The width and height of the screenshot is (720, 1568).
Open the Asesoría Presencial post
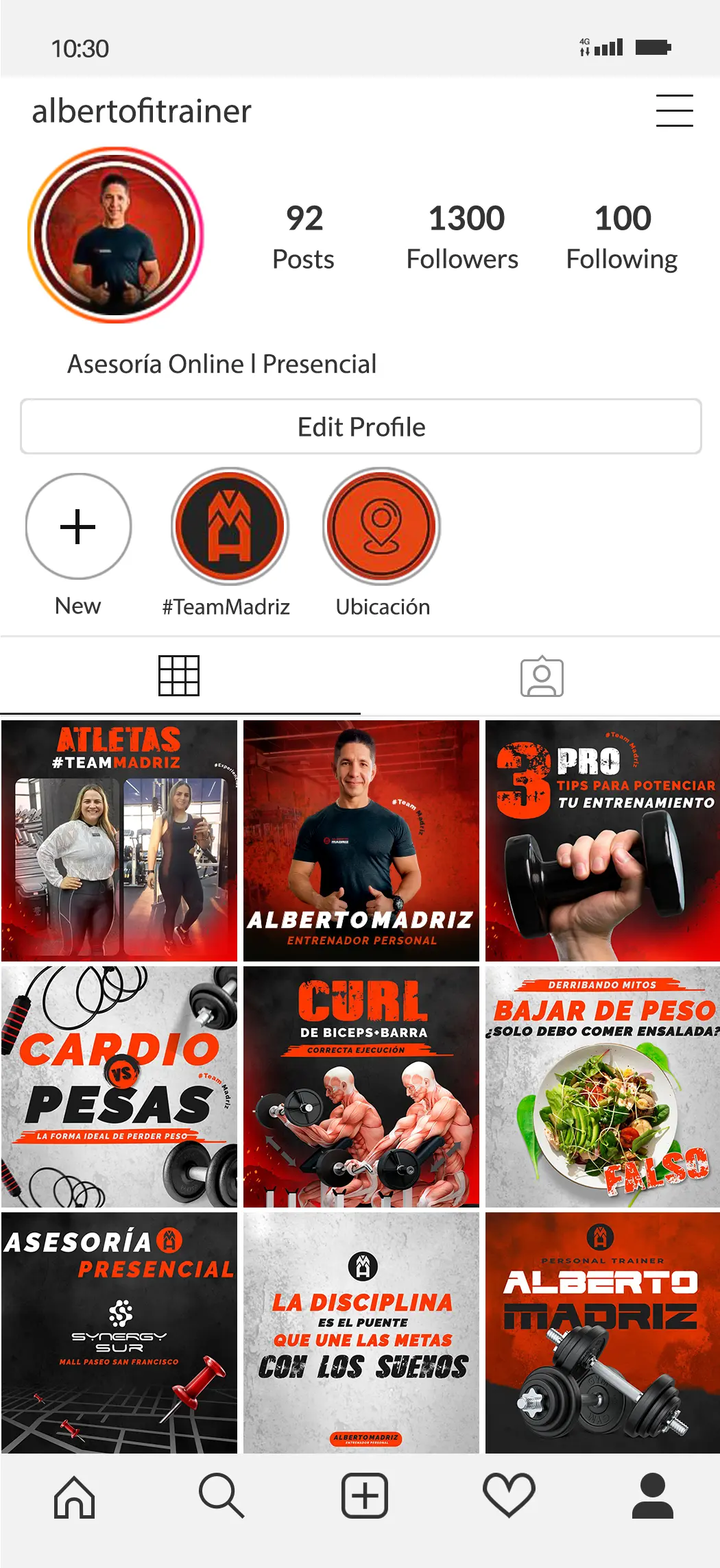119,1332
